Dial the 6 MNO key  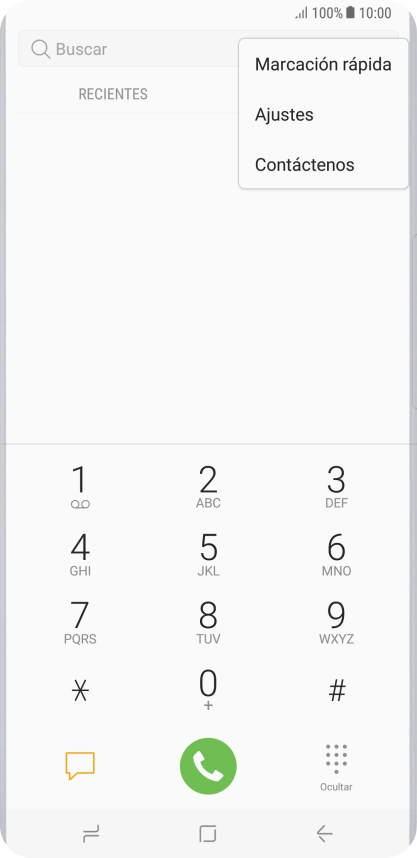click(336, 554)
